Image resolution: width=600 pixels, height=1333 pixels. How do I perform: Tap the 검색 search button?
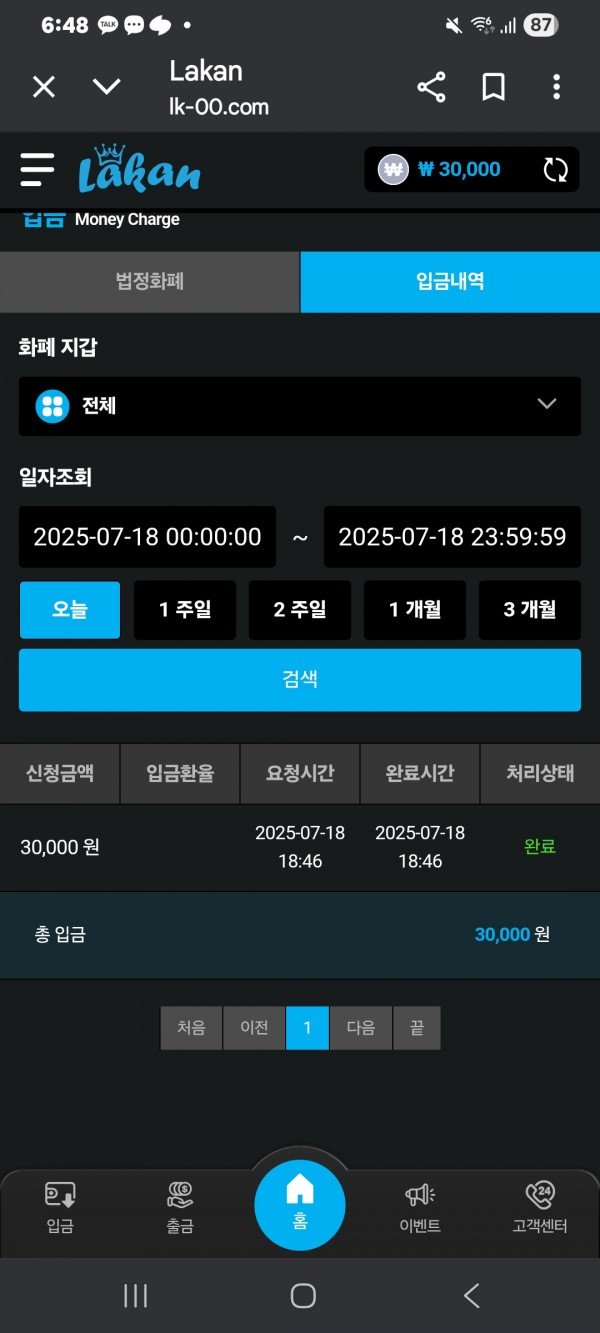pos(300,680)
